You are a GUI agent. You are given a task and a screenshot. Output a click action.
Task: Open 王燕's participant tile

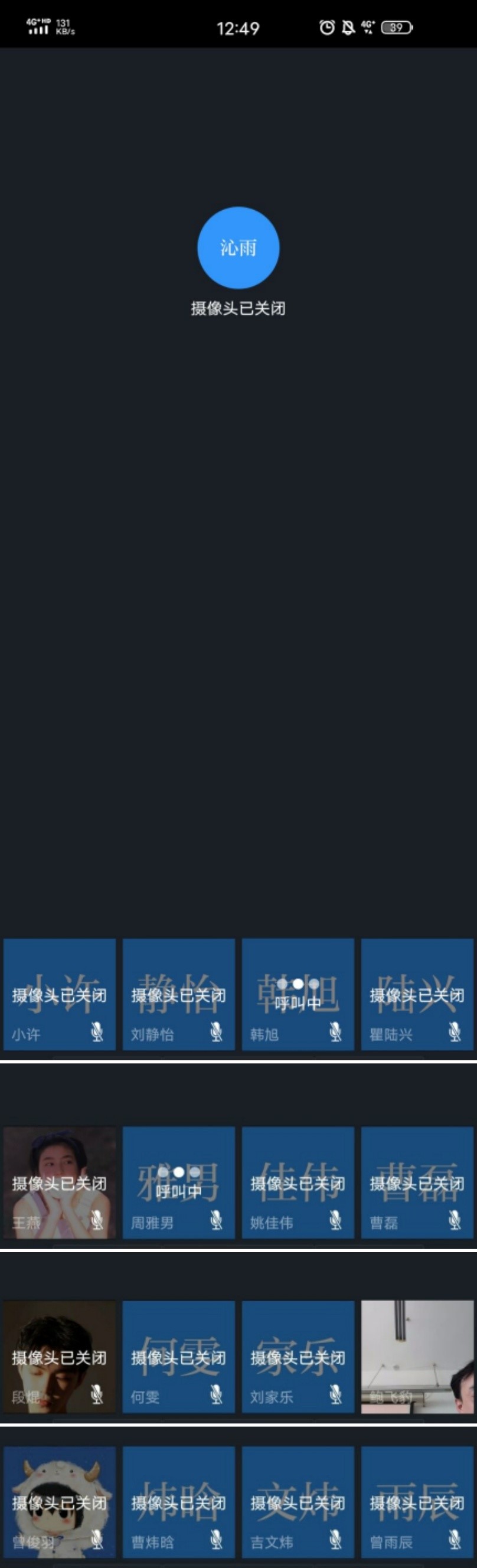(60, 1182)
